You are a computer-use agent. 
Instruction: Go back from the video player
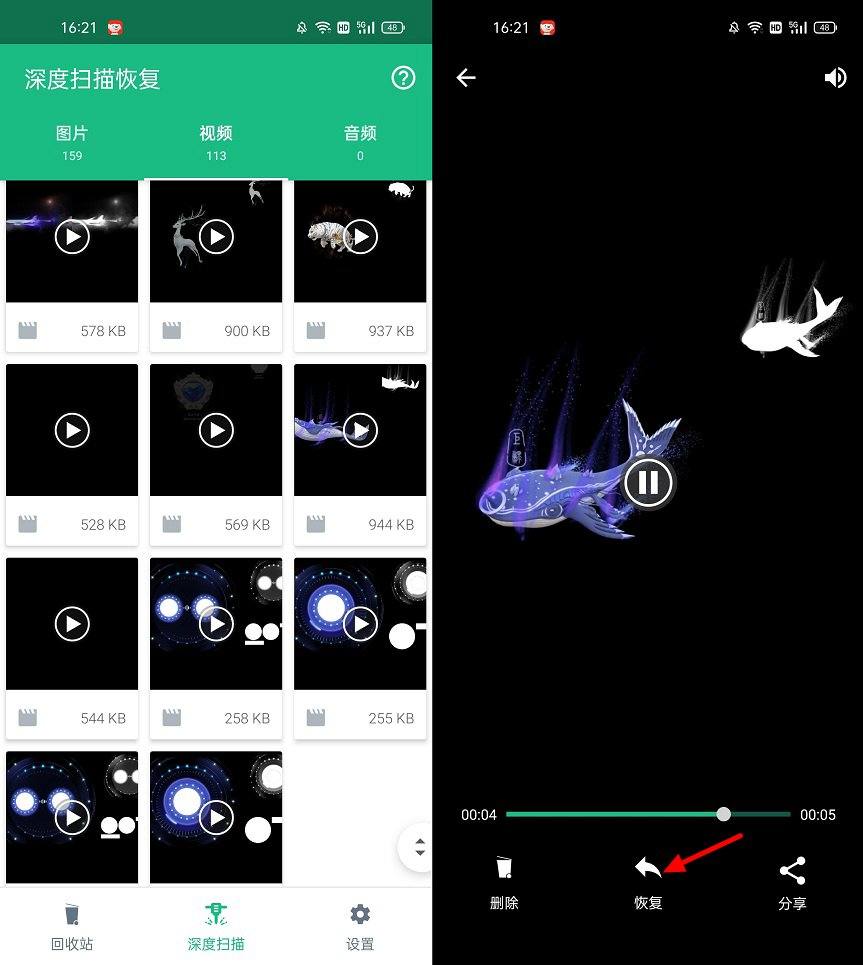[466, 78]
